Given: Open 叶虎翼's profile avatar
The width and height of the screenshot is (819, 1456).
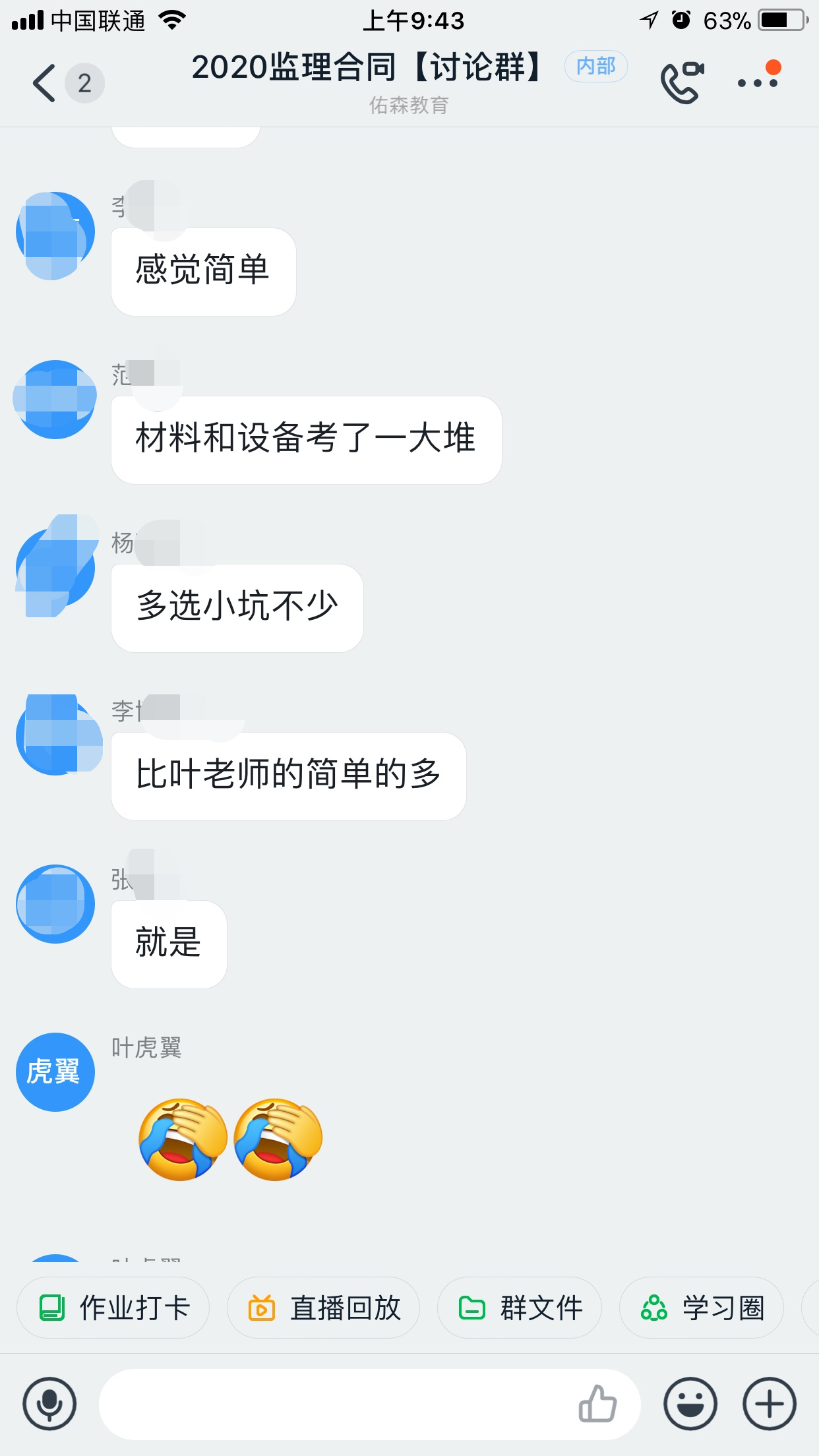Looking at the screenshot, I should [55, 1072].
